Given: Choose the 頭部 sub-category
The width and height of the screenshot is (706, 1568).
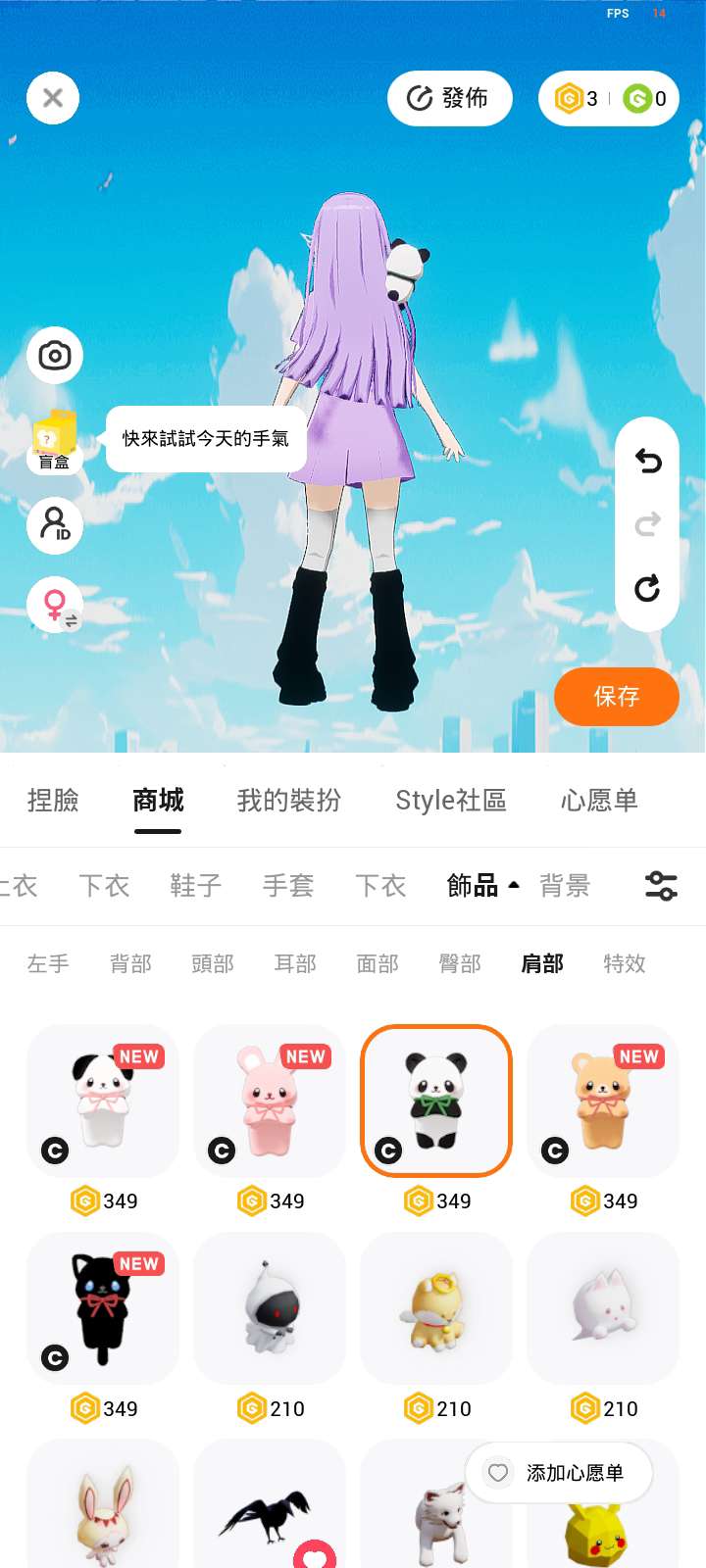Looking at the screenshot, I should 213,964.
